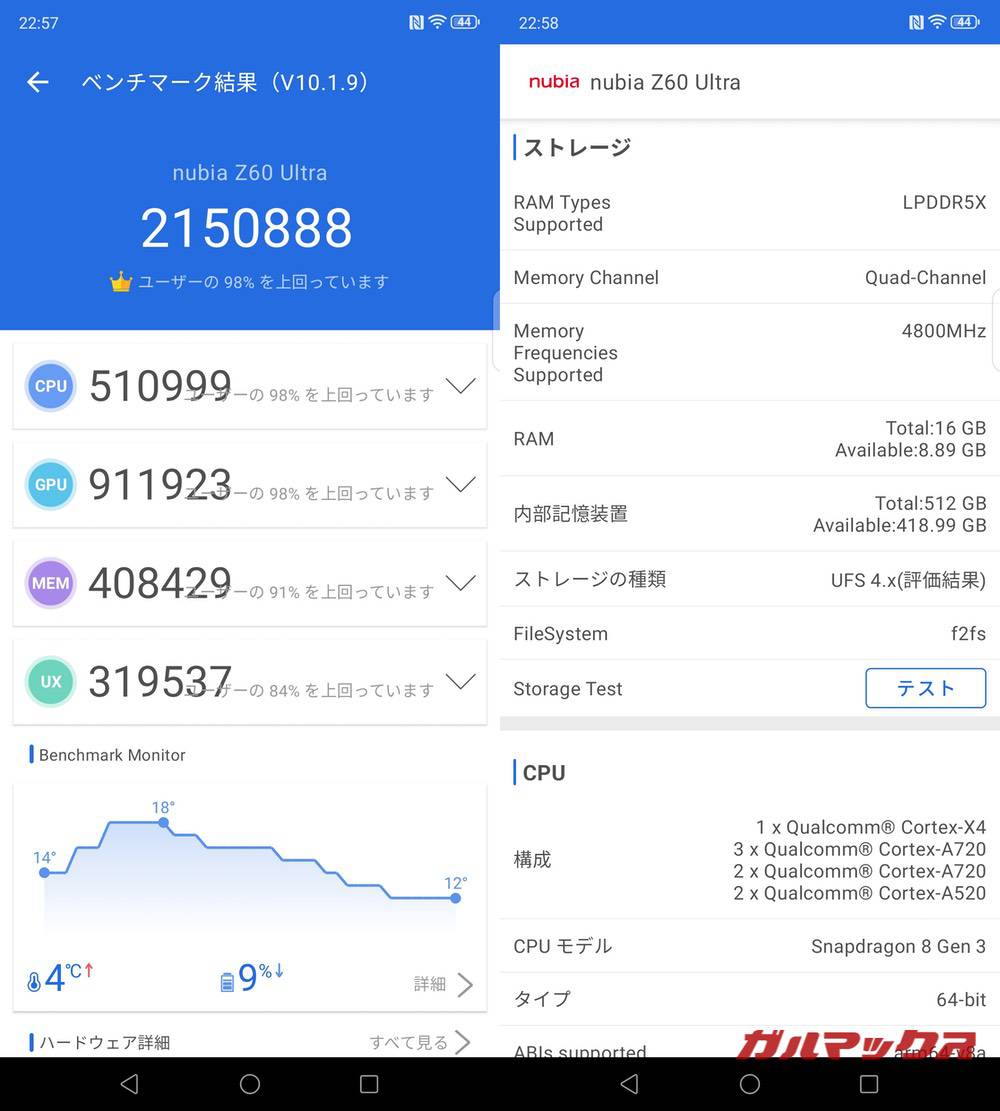Select the MEM category icon
This screenshot has width=1000, height=1111.
[50, 583]
